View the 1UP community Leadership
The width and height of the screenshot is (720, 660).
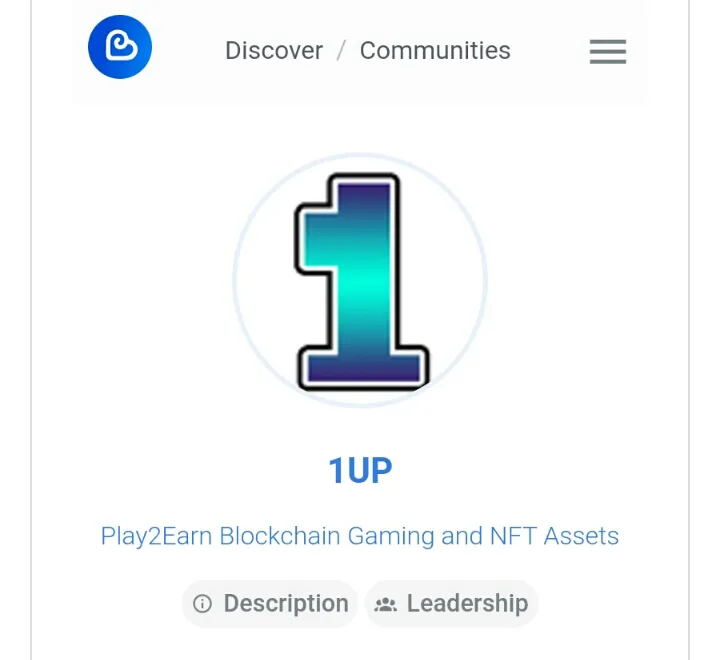point(452,604)
